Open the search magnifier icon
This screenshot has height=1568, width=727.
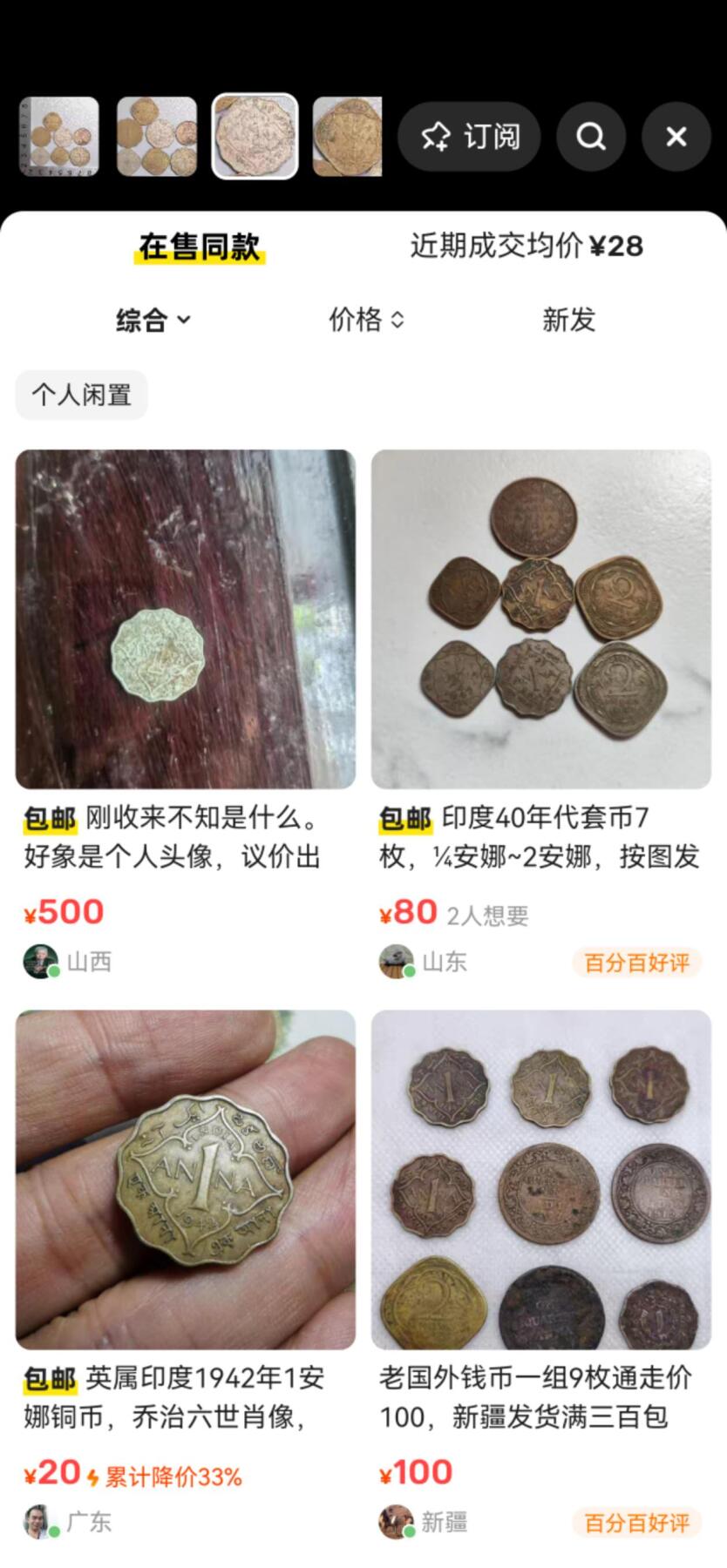[x=591, y=137]
